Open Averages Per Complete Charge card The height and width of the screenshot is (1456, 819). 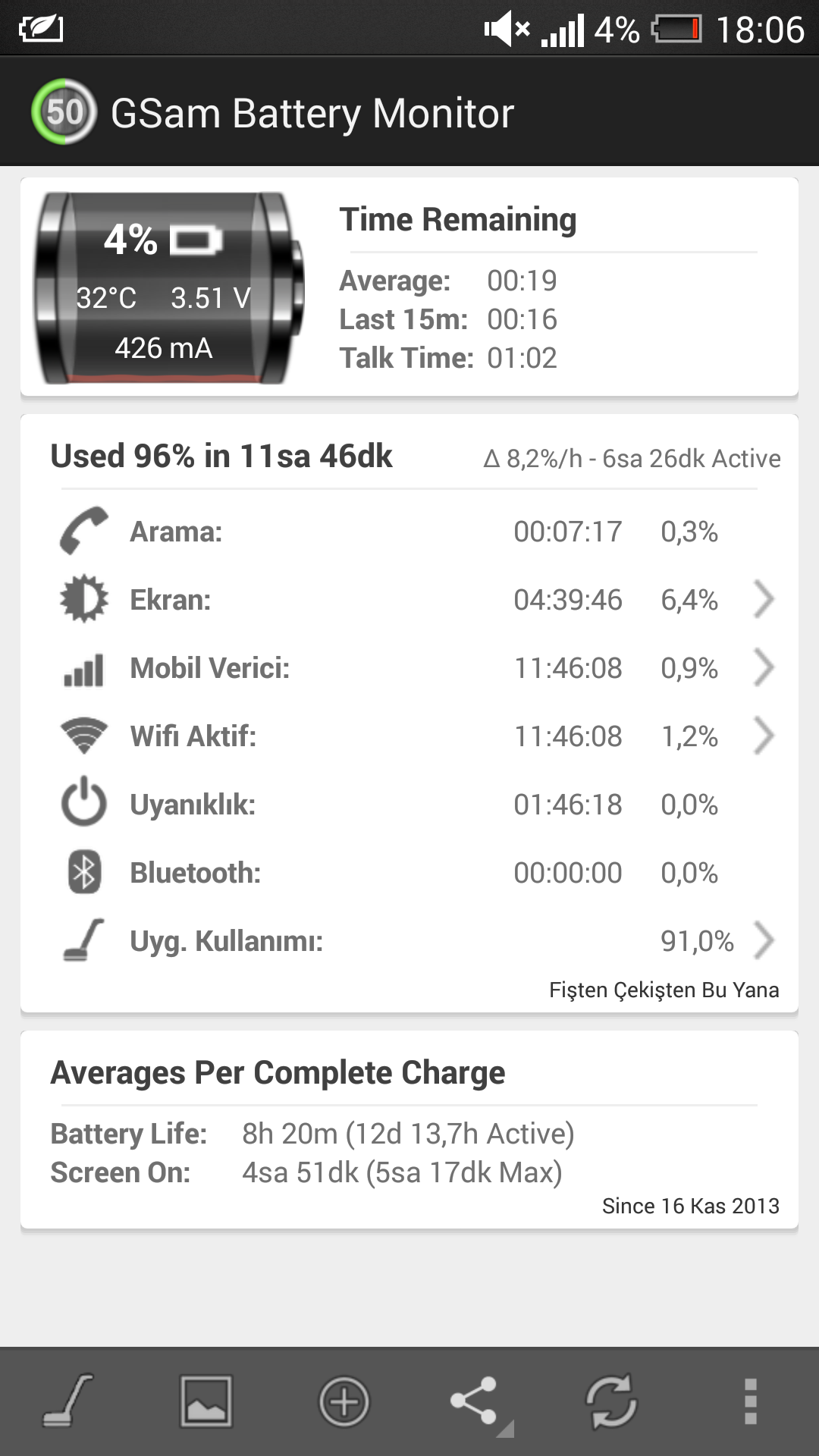[409, 1131]
